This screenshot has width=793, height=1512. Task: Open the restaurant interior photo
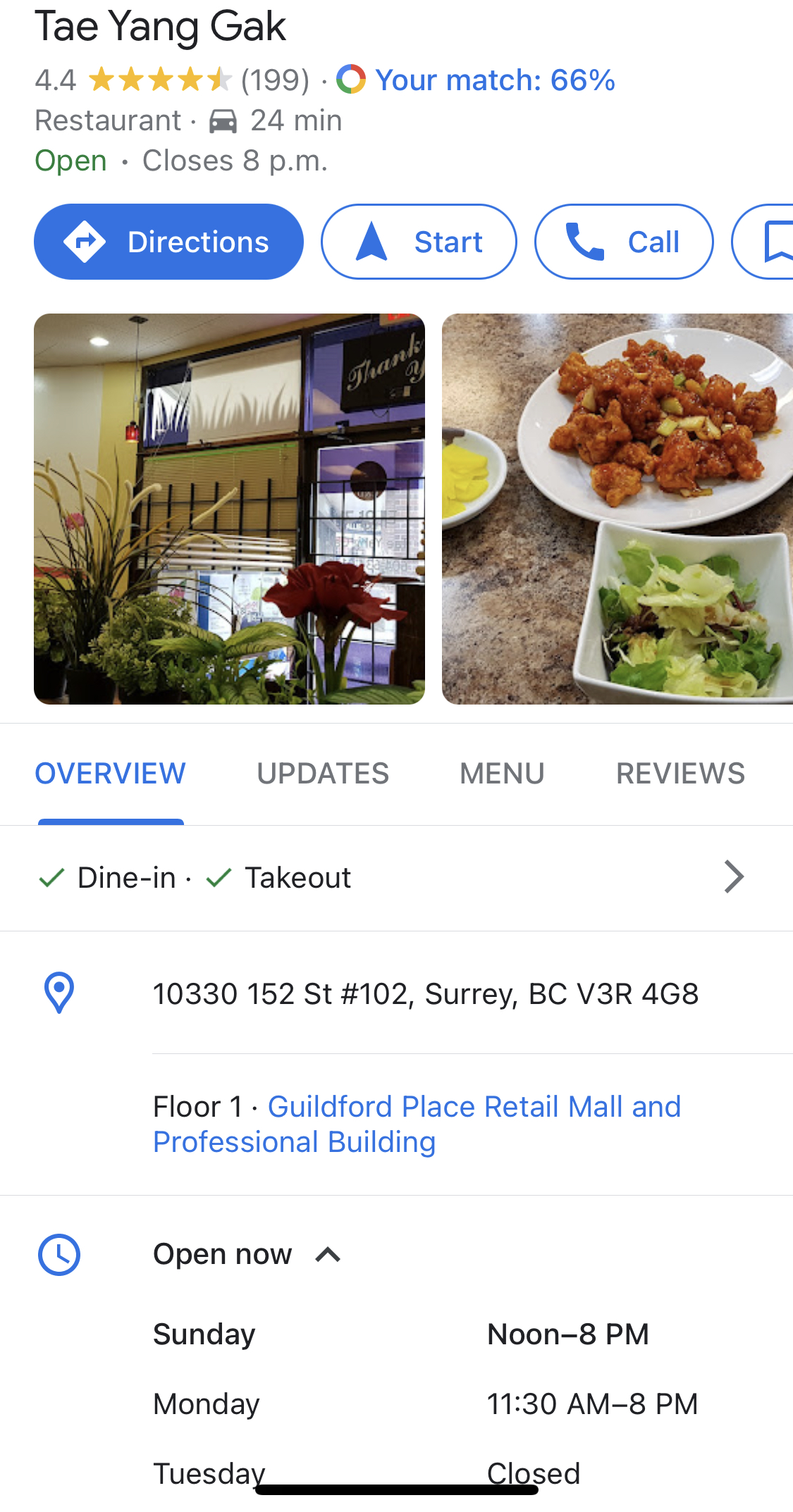[229, 509]
